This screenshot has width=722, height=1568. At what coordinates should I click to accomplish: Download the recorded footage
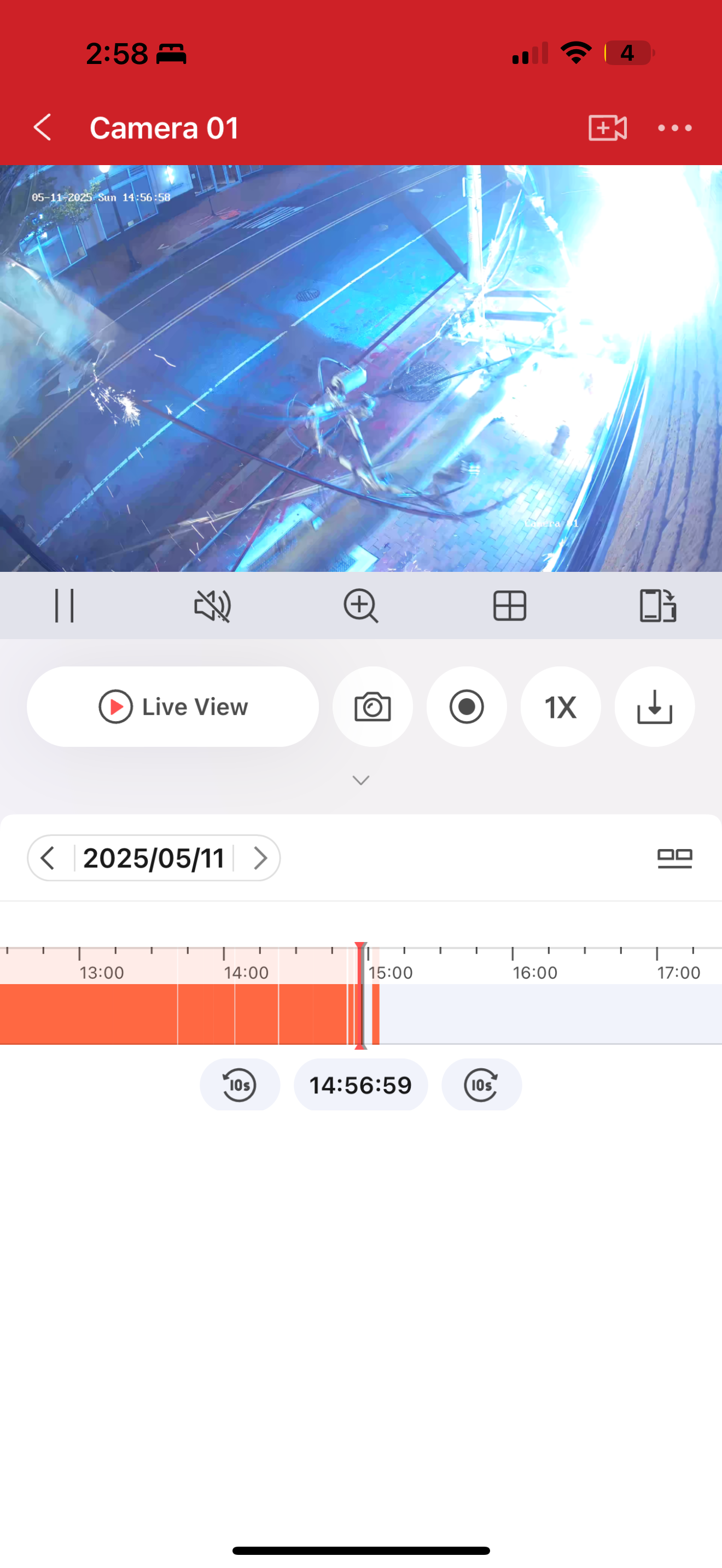654,707
